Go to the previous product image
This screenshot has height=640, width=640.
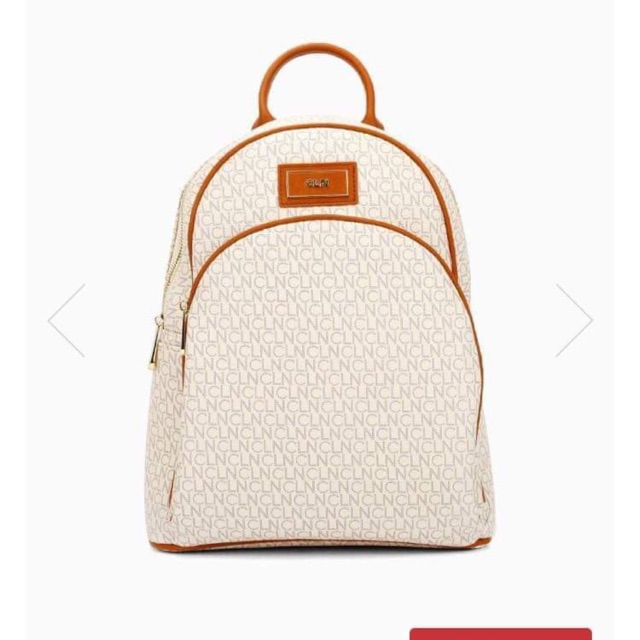(x=67, y=320)
